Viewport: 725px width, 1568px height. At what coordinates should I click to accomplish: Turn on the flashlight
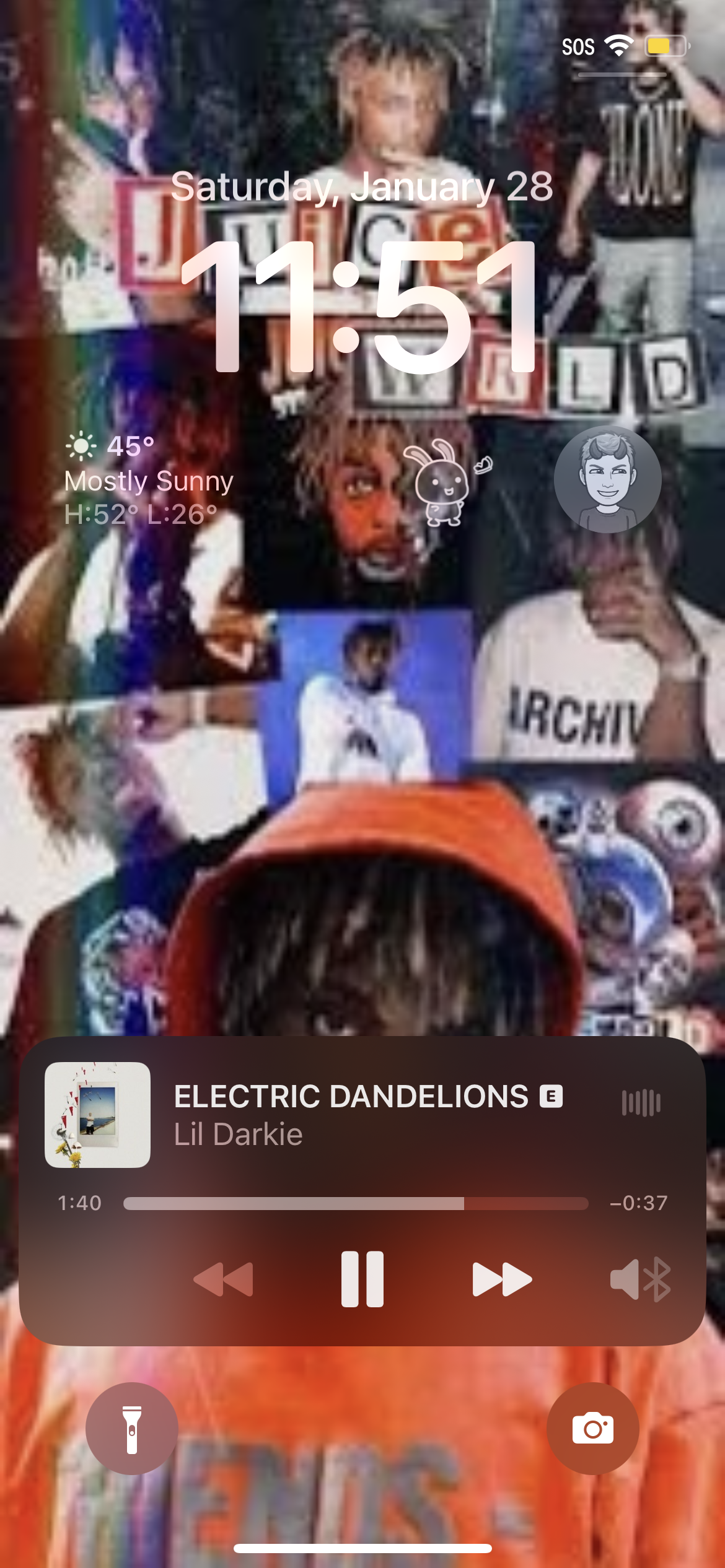(132, 1429)
